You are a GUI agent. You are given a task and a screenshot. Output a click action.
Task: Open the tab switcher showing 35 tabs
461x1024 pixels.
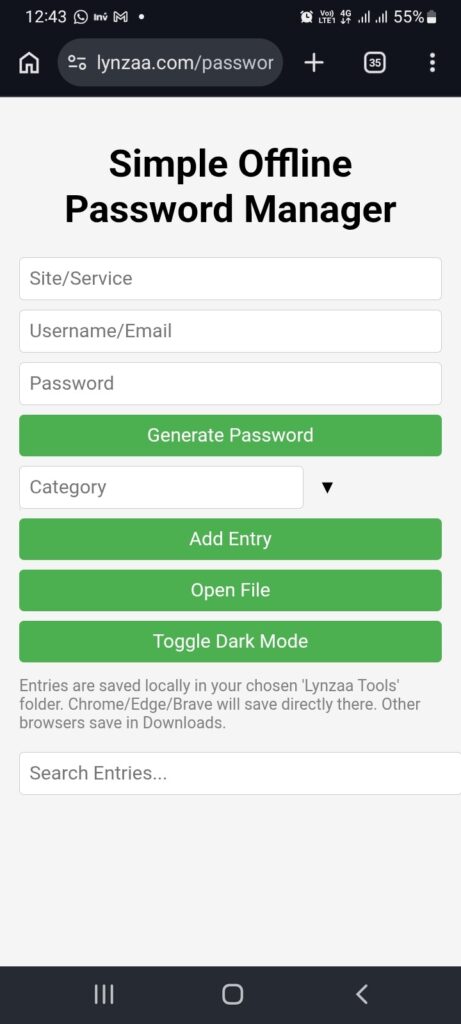374,63
